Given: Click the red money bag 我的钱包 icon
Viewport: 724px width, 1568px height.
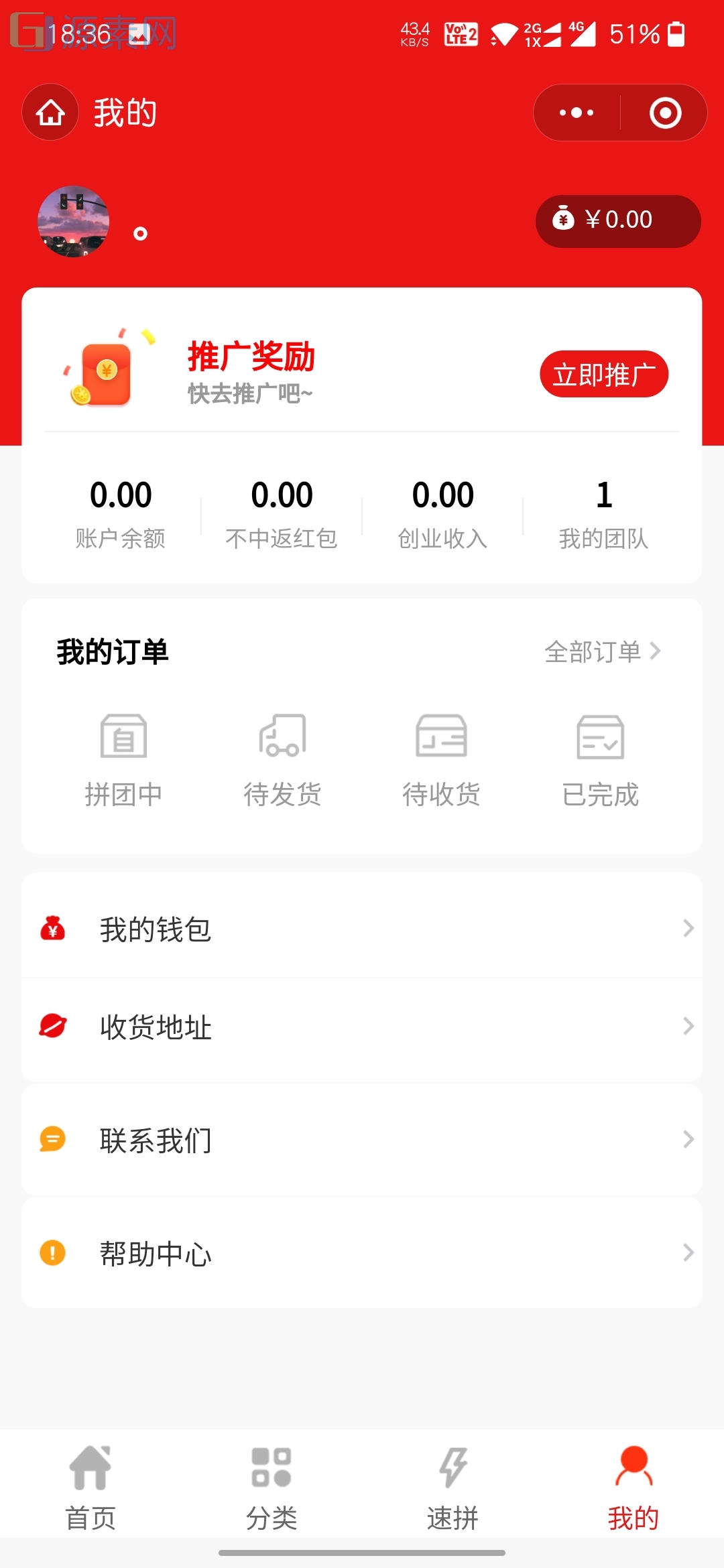Looking at the screenshot, I should pos(52,928).
